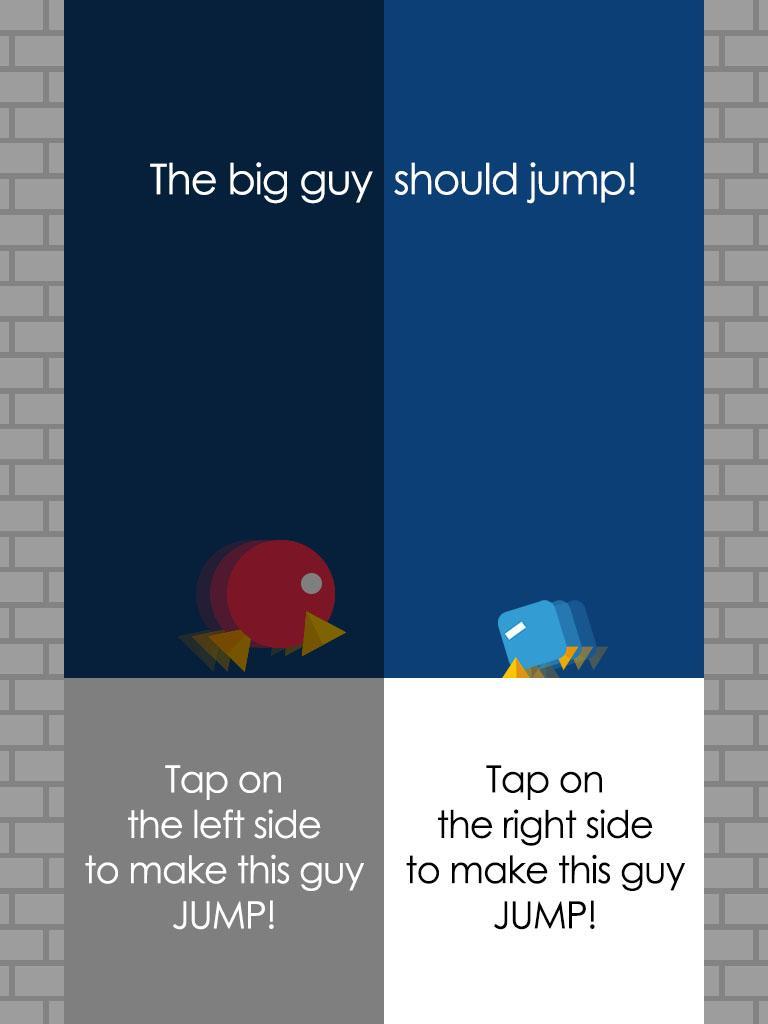Tap the left side to make red guy jump

coord(224,848)
